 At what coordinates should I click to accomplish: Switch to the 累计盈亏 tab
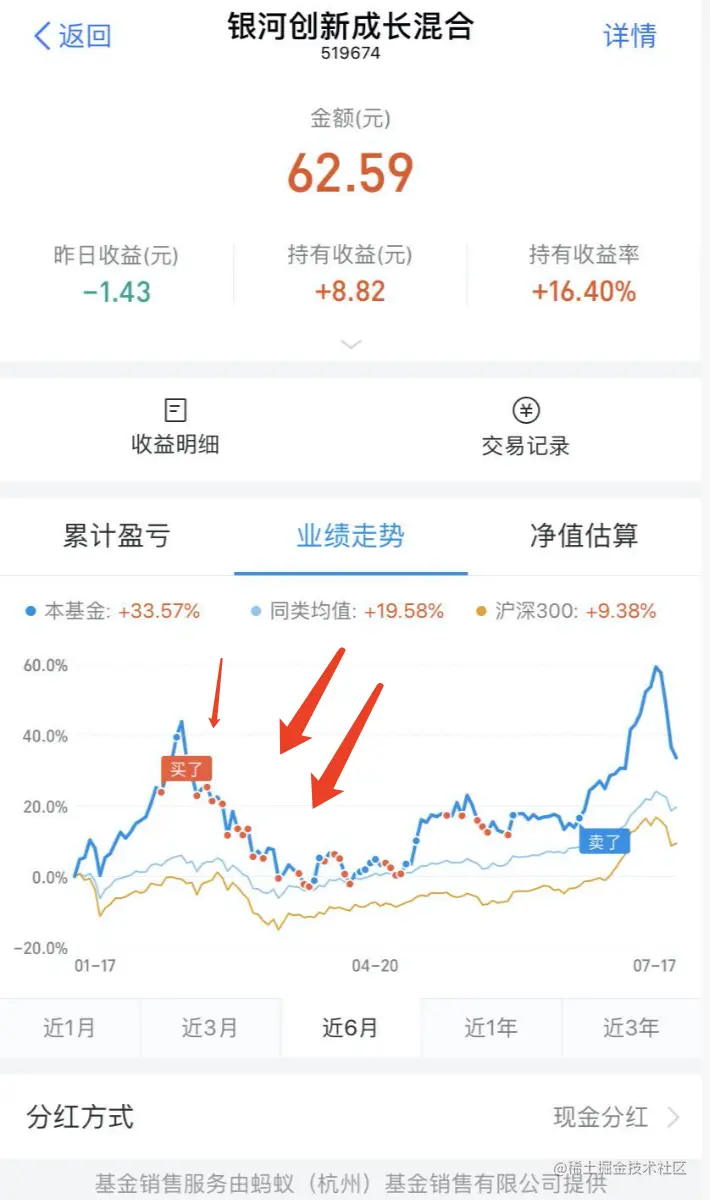116,536
